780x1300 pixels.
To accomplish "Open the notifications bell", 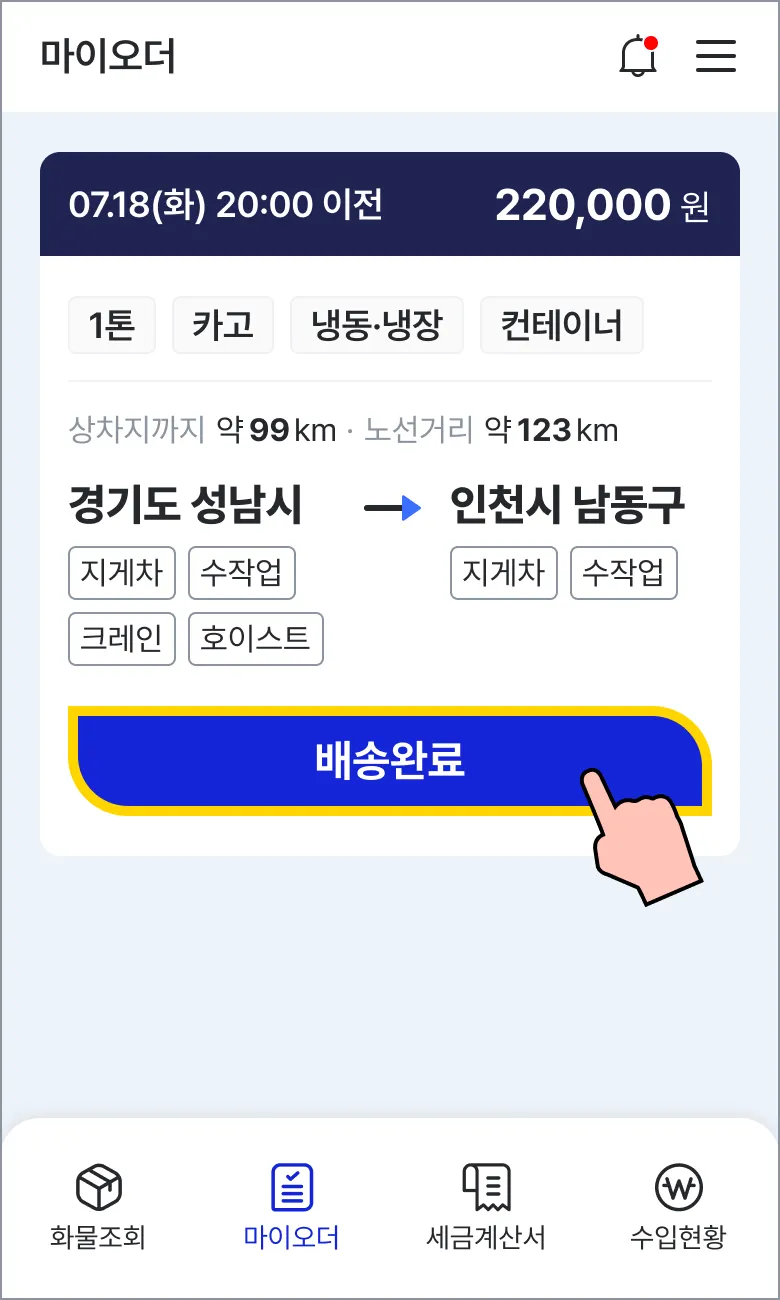I will [x=638, y=56].
